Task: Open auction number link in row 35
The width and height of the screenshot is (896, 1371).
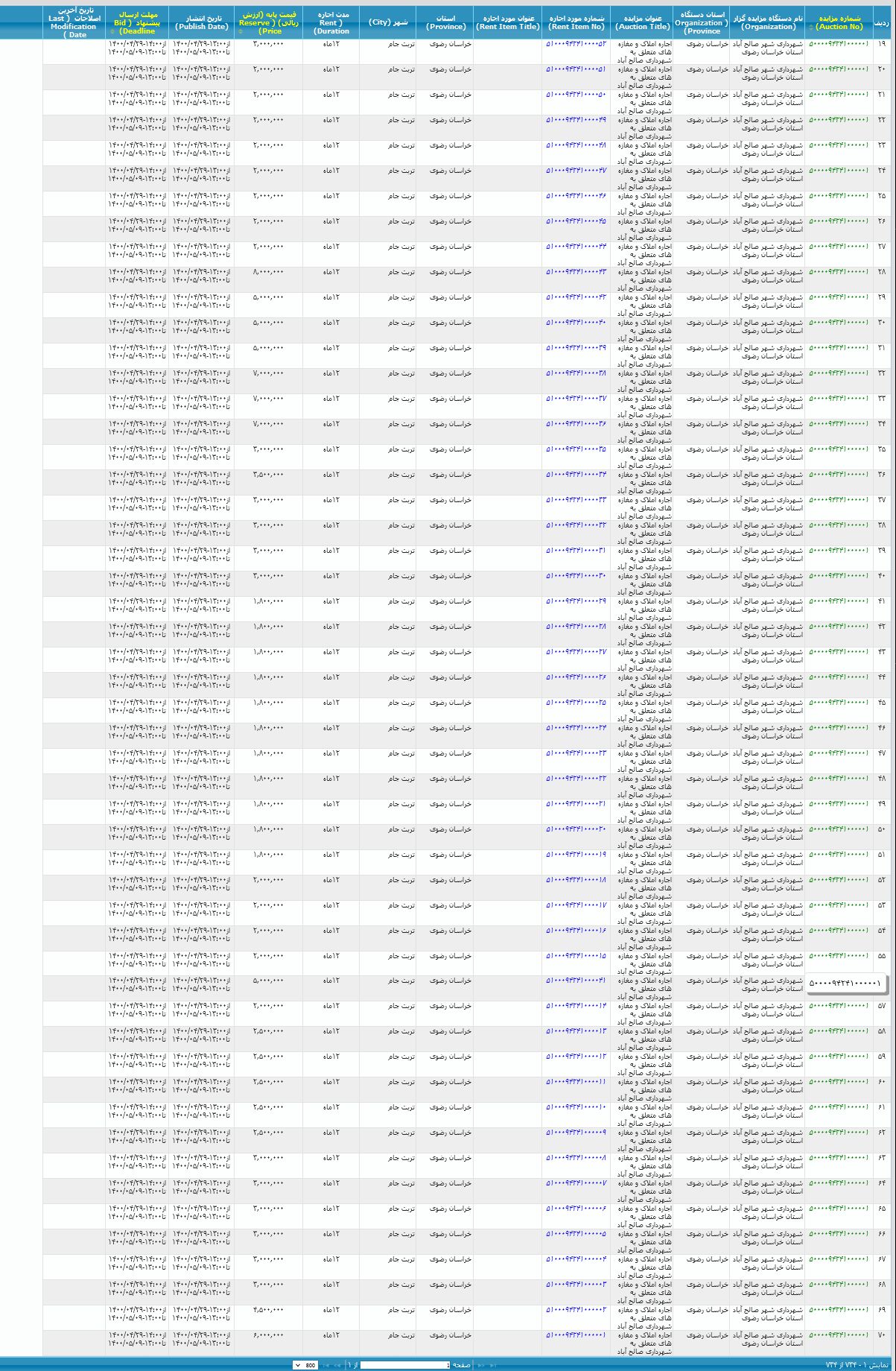Action: tap(839, 449)
